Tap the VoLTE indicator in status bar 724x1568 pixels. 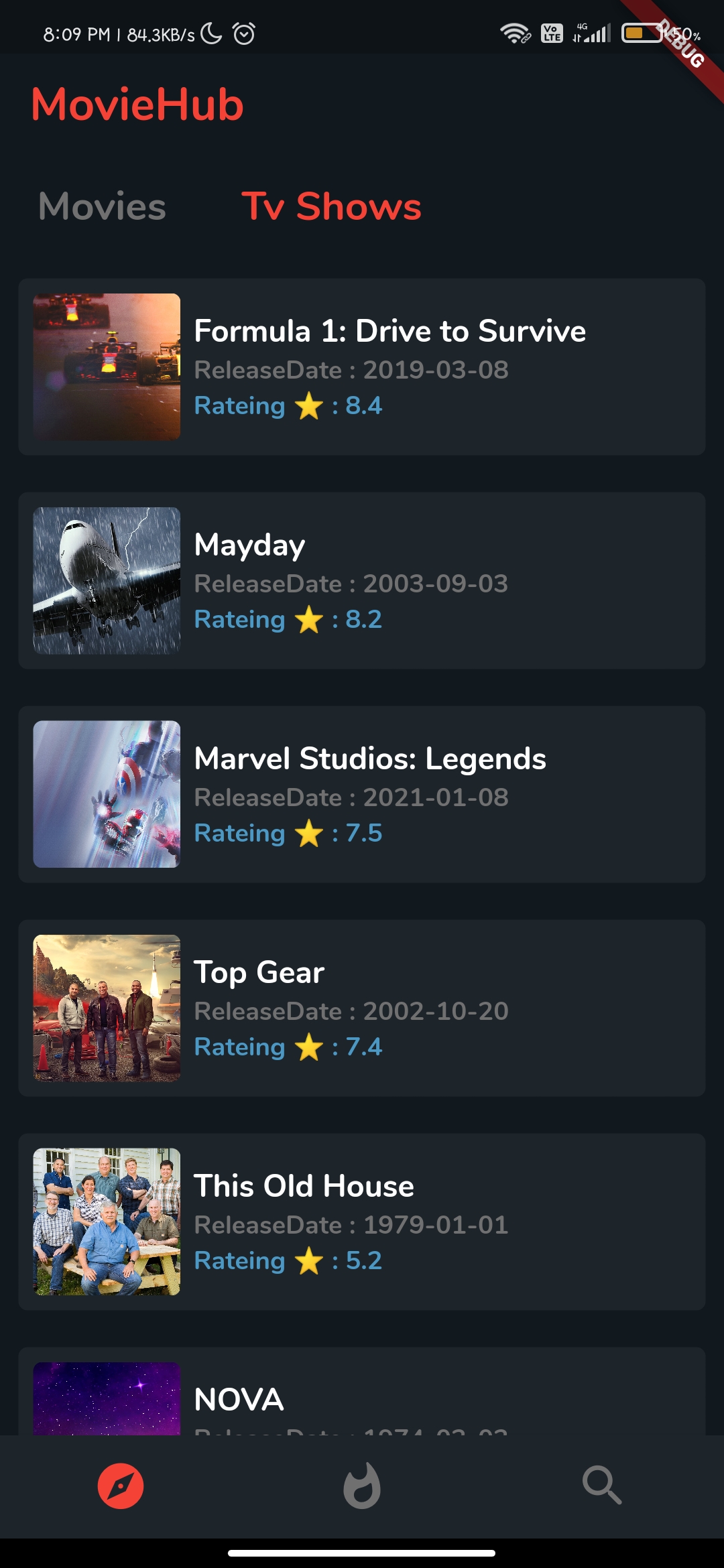pos(551,32)
